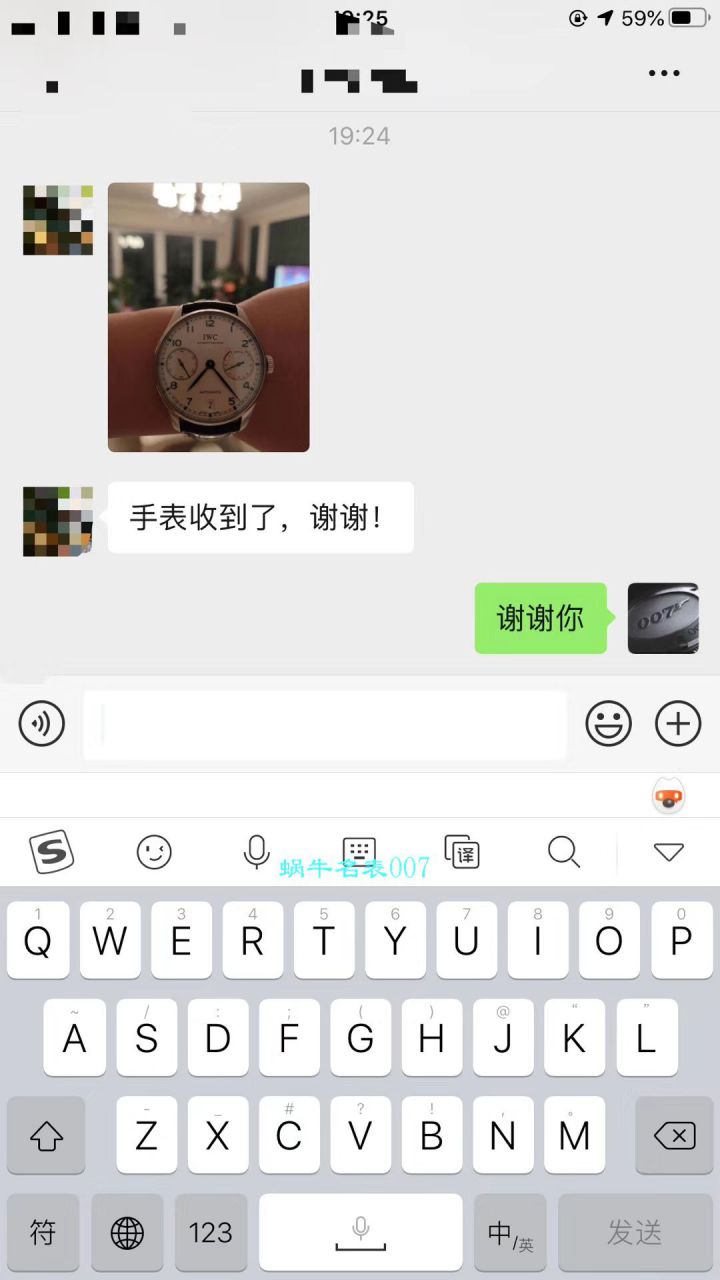Collapse the keyboard with the down chevron

click(x=667, y=852)
